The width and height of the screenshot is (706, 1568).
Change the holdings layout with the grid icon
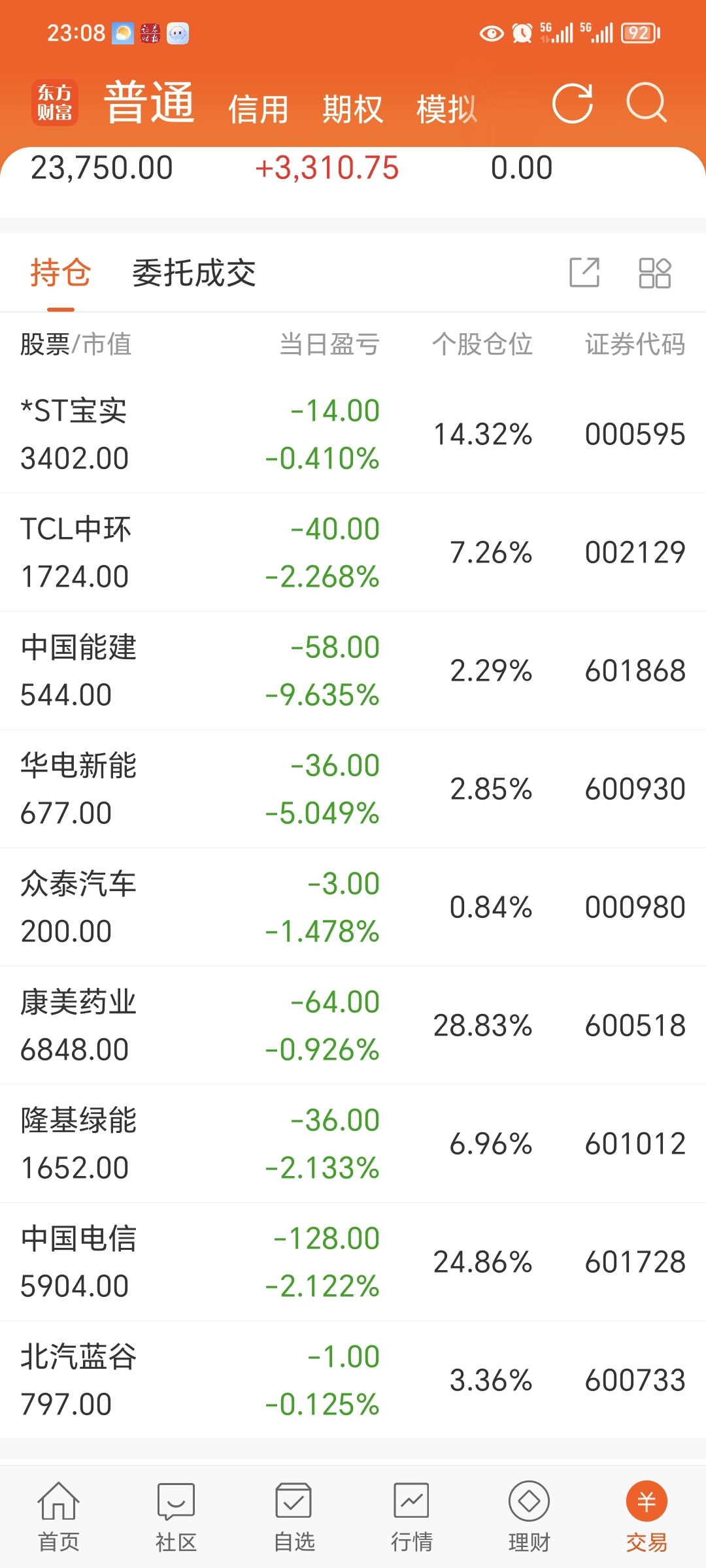point(655,272)
